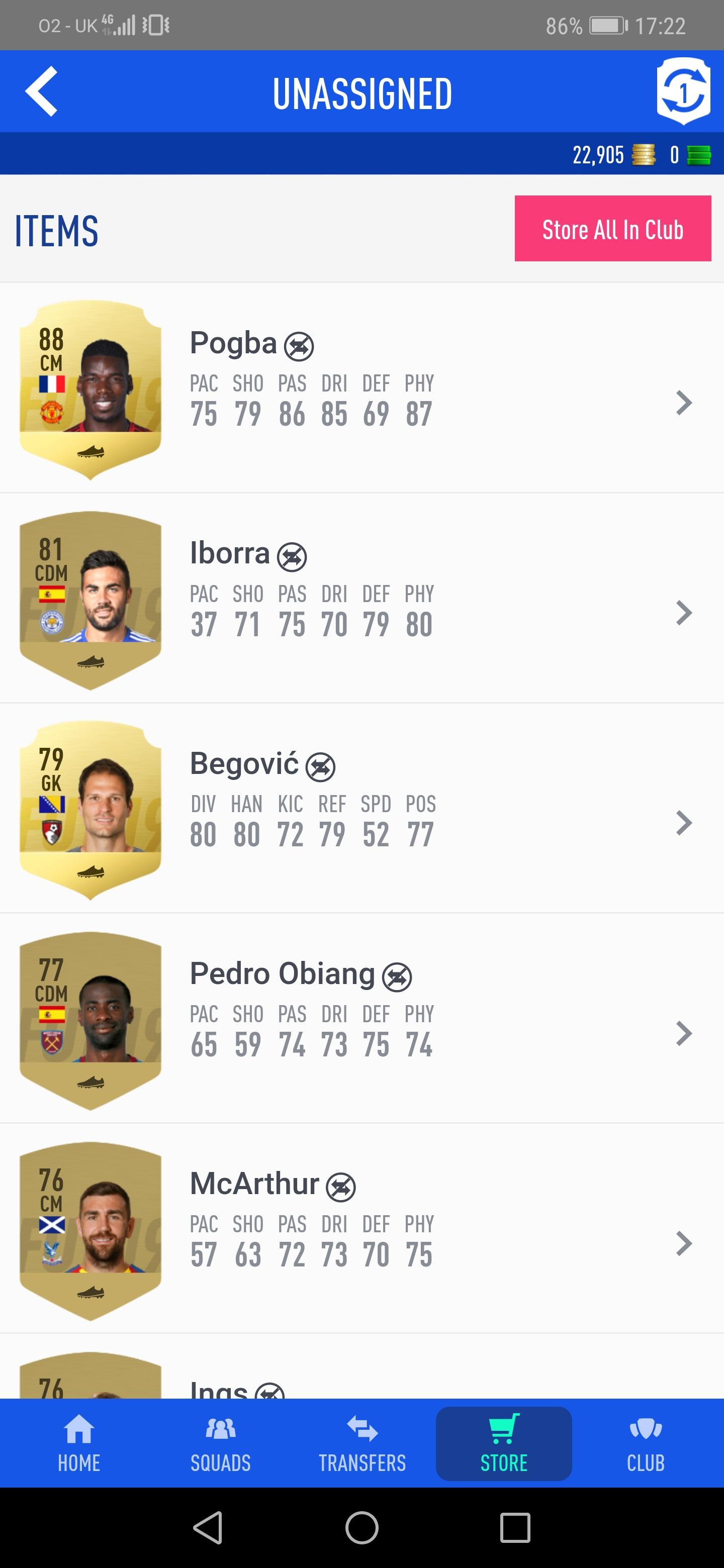Select the Store tab
Screen dimensions: 724x1568
pyautogui.click(x=504, y=1444)
